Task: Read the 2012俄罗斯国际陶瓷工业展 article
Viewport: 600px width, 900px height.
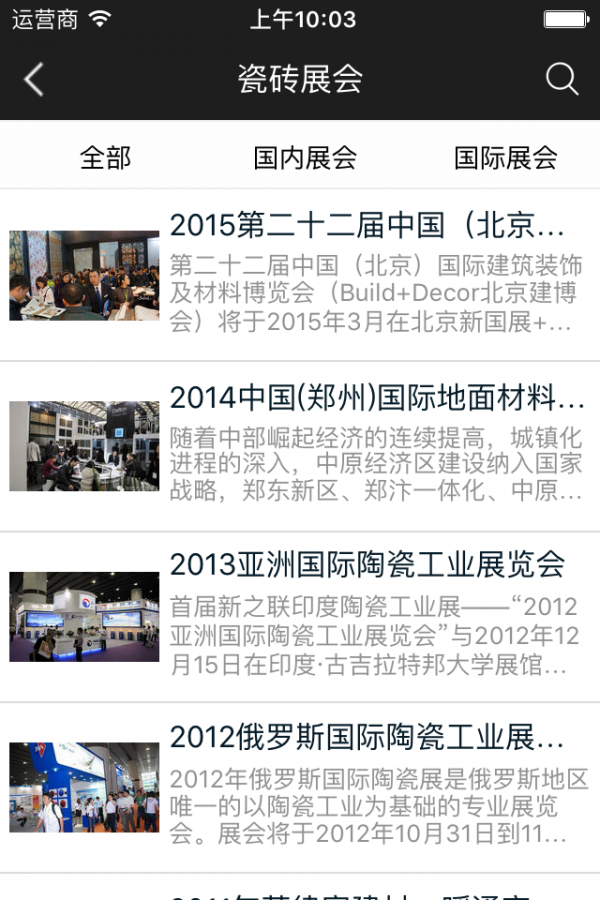Action: point(367,738)
